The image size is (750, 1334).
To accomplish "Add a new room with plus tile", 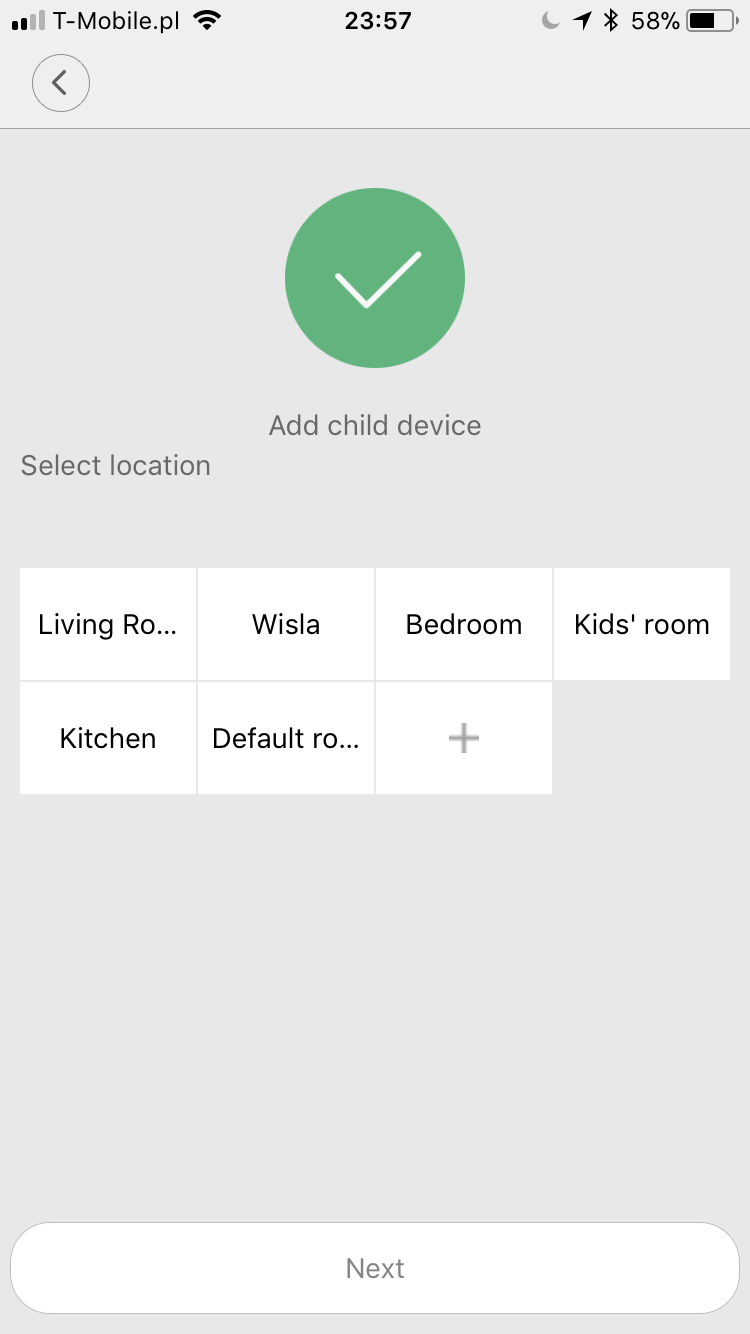I will (x=464, y=739).
